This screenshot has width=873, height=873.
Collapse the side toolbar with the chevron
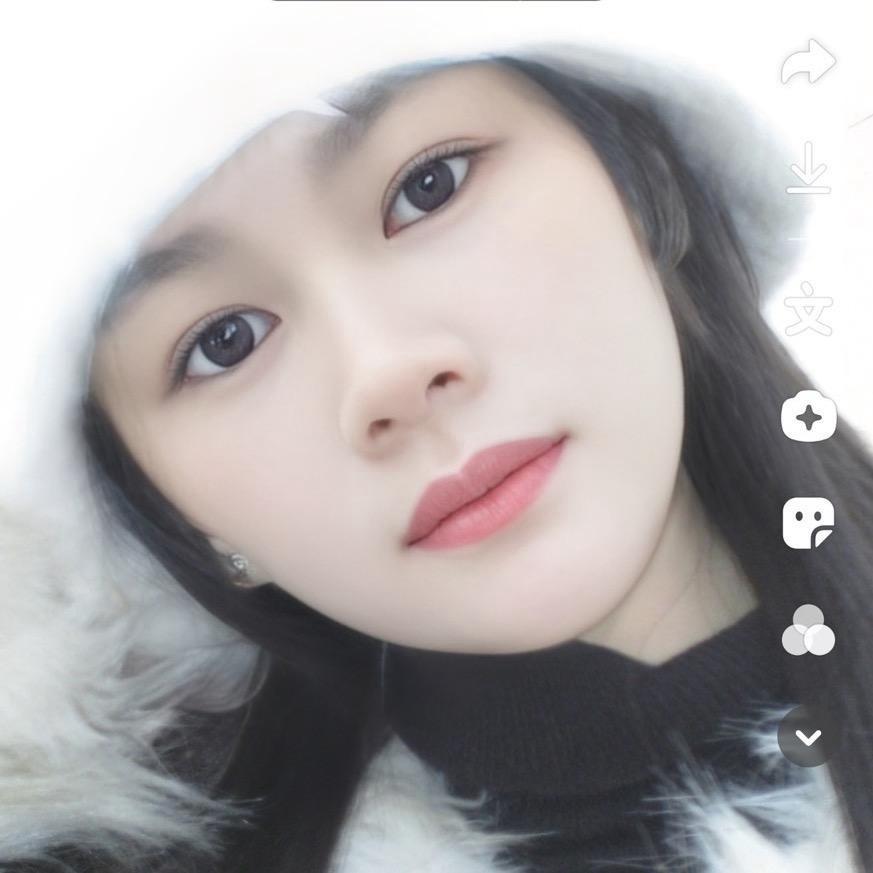point(808,737)
